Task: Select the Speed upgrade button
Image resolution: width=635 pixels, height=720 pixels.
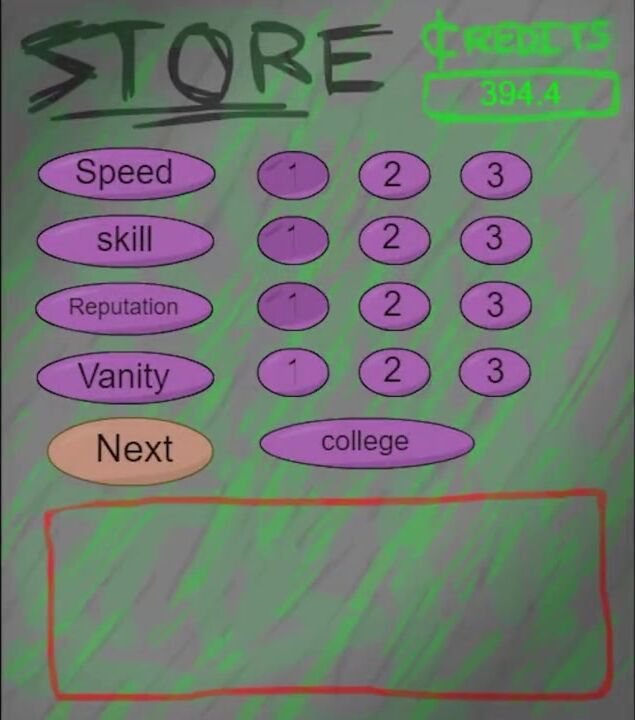Action: (x=126, y=173)
